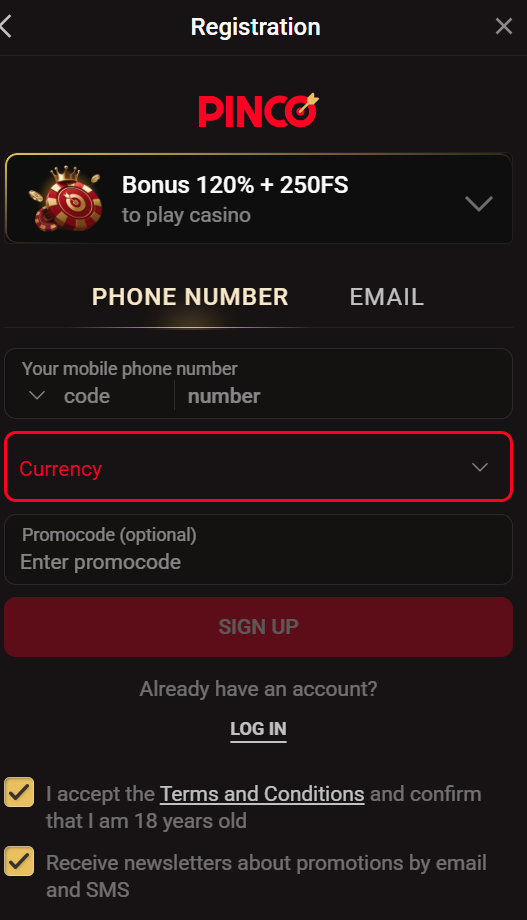Switch to the EMAIL tab
The image size is (527, 920).
(386, 297)
